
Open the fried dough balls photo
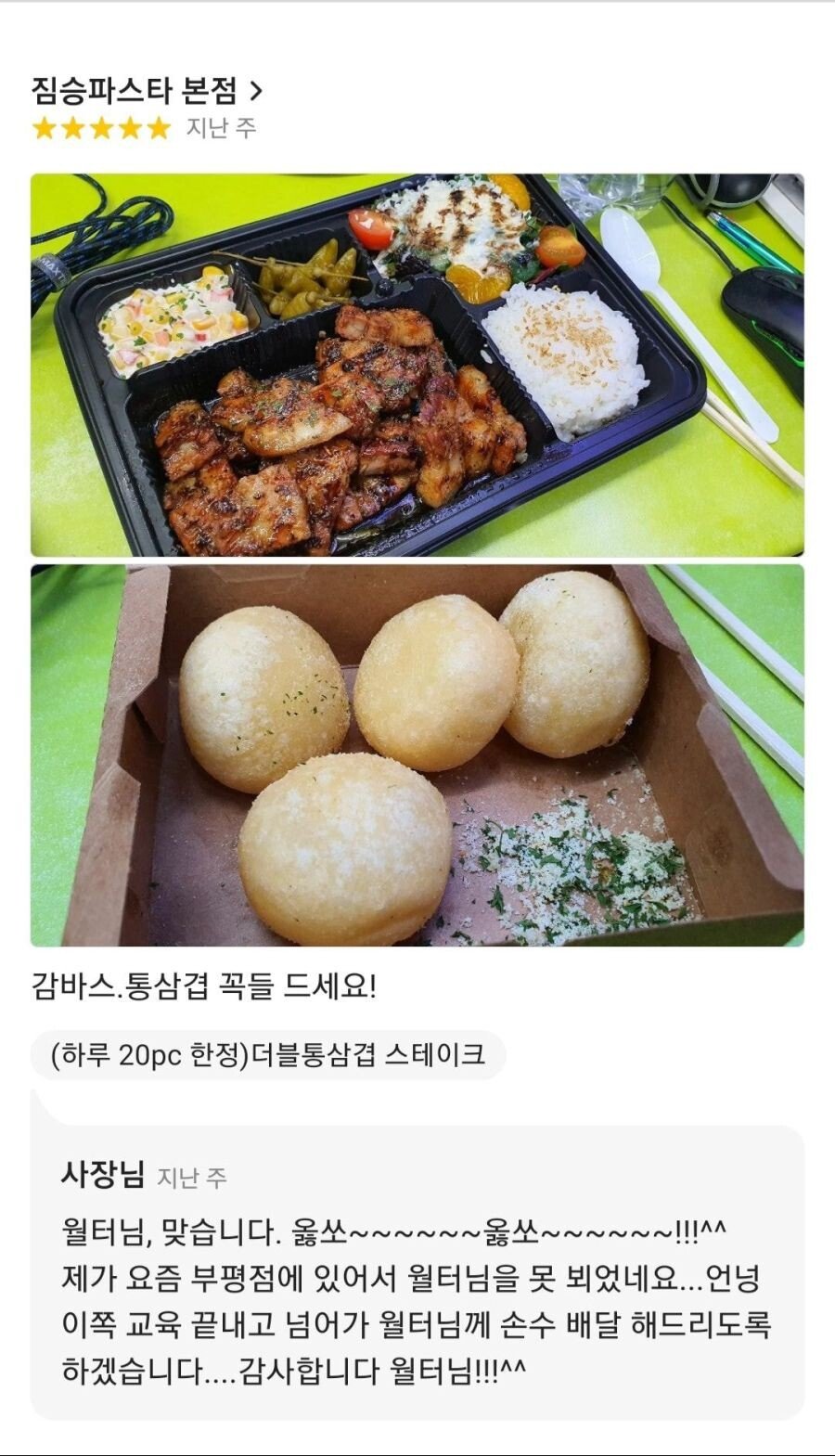(x=417, y=755)
